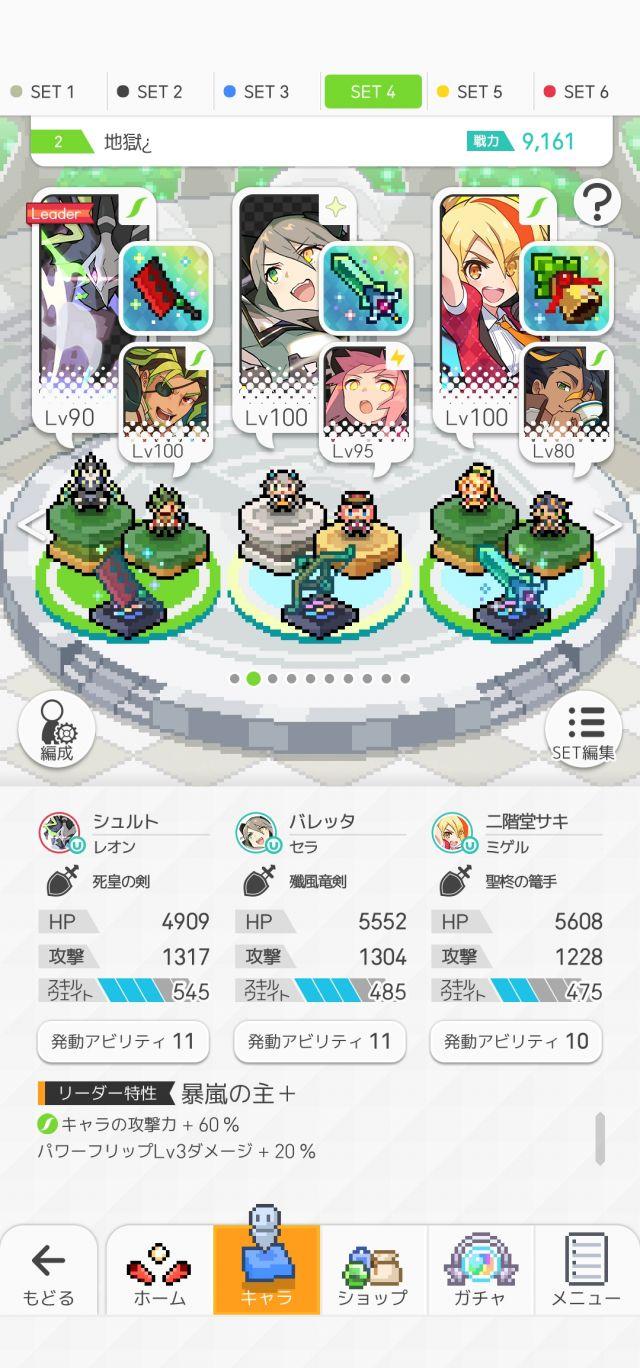Switch to the SET 2 tab
Viewport: 640px width, 1368px height.
[x=150, y=92]
